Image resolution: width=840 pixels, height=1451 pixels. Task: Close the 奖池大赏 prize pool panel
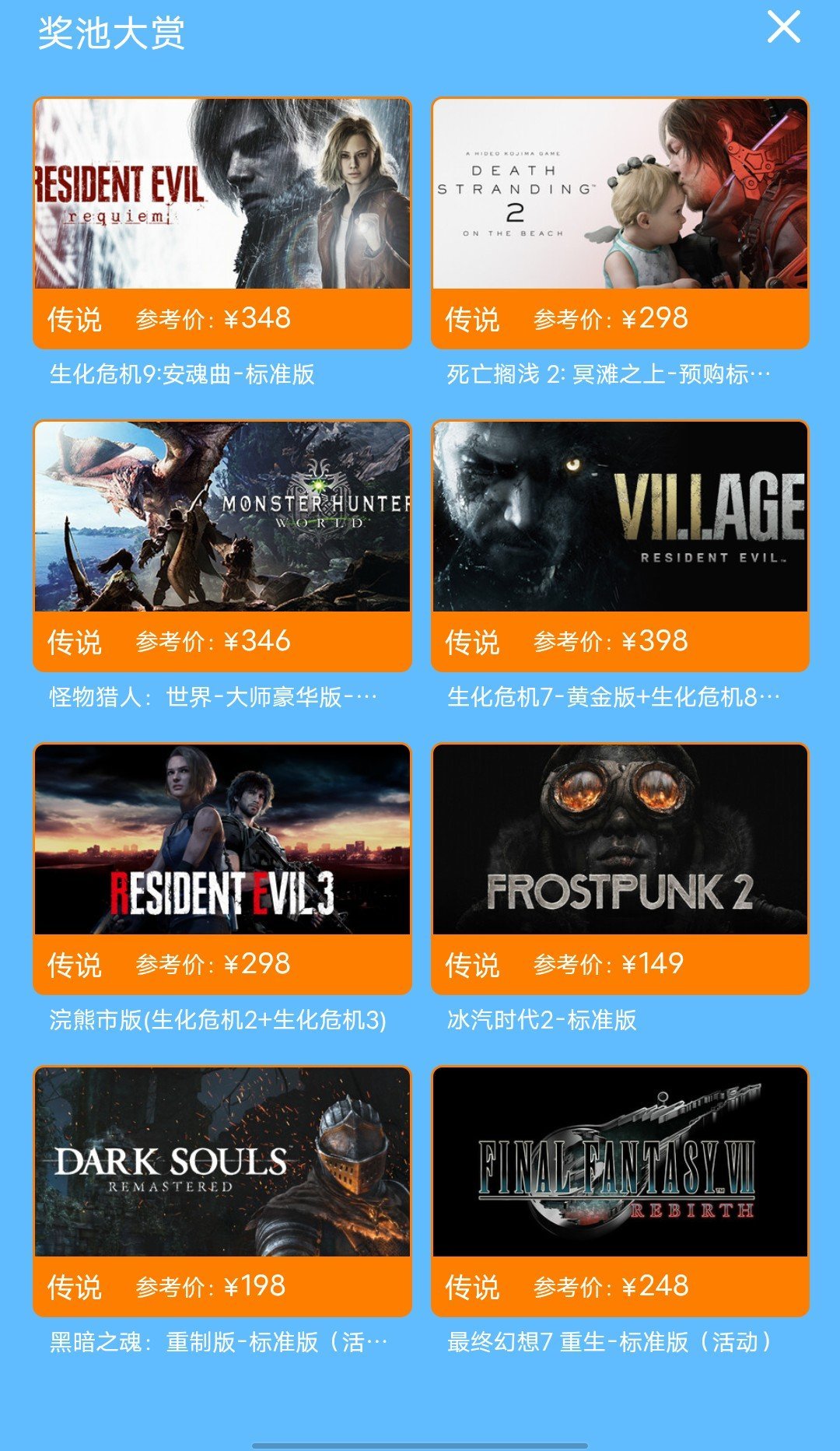tap(783, 28)
